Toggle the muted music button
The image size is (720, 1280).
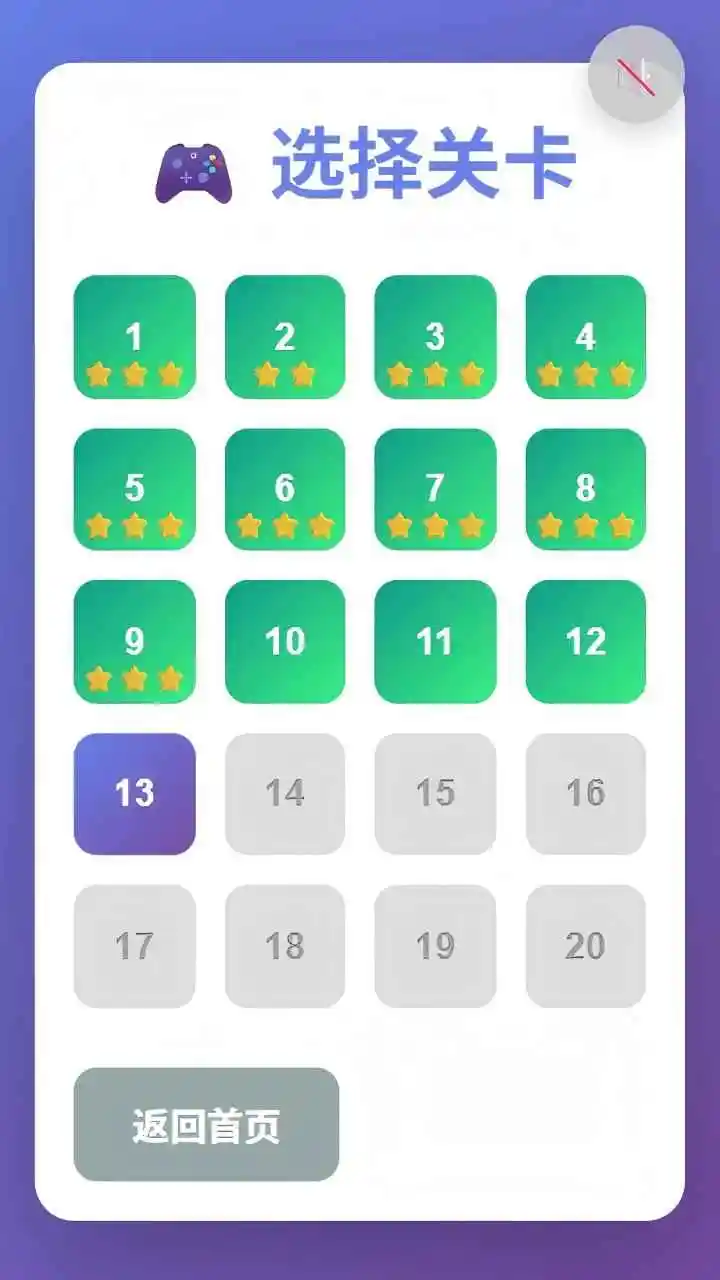point(635,74)
